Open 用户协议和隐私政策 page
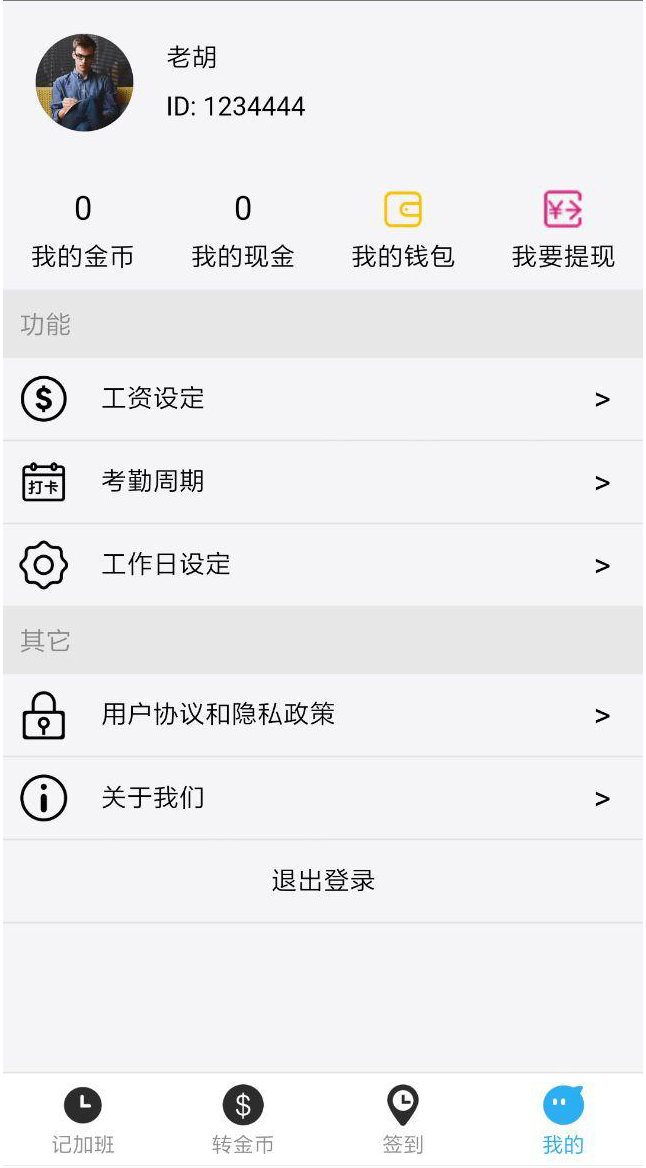646x1168 pixels. point(323,715)
